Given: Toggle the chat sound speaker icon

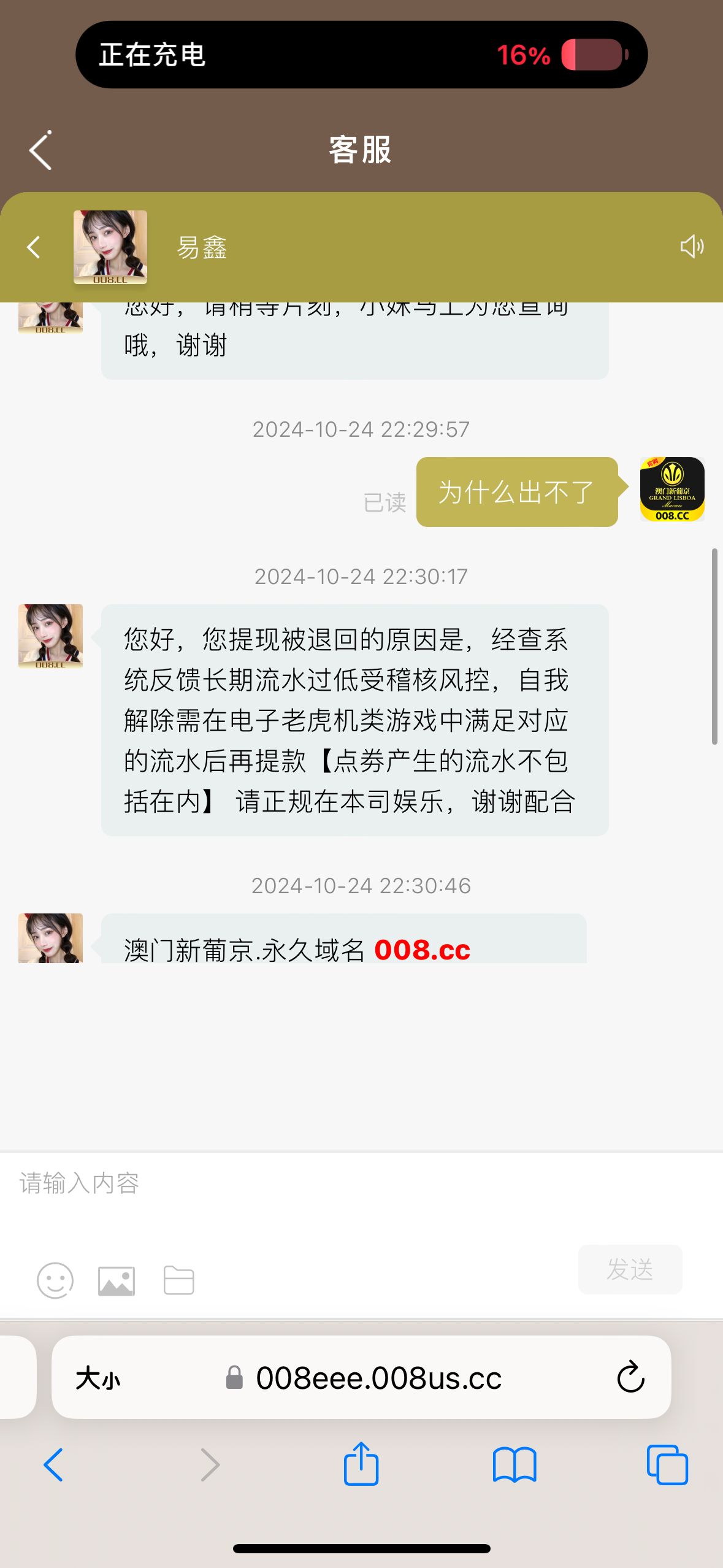Looking at the screenshot, I should [691, 247].
